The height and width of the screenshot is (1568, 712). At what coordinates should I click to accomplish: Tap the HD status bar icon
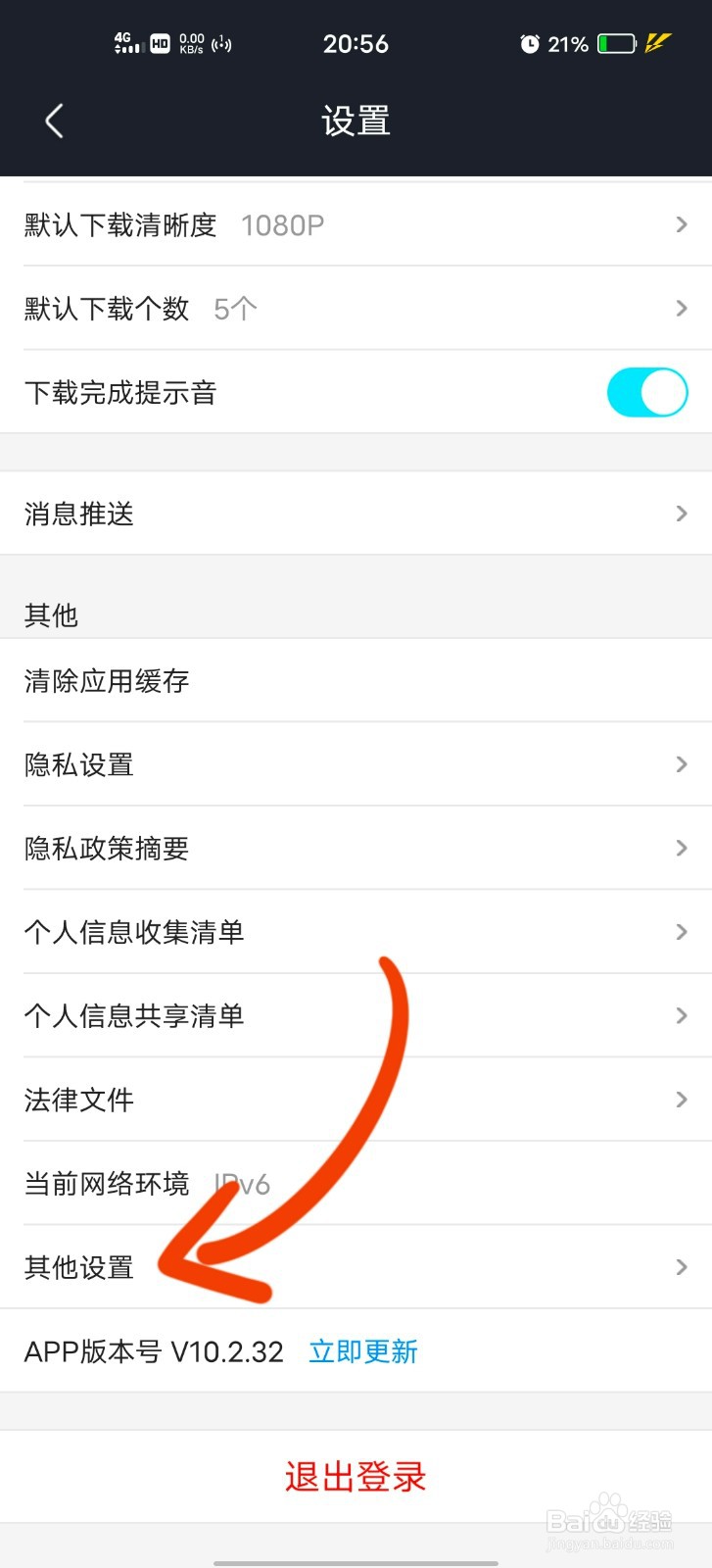160,43
